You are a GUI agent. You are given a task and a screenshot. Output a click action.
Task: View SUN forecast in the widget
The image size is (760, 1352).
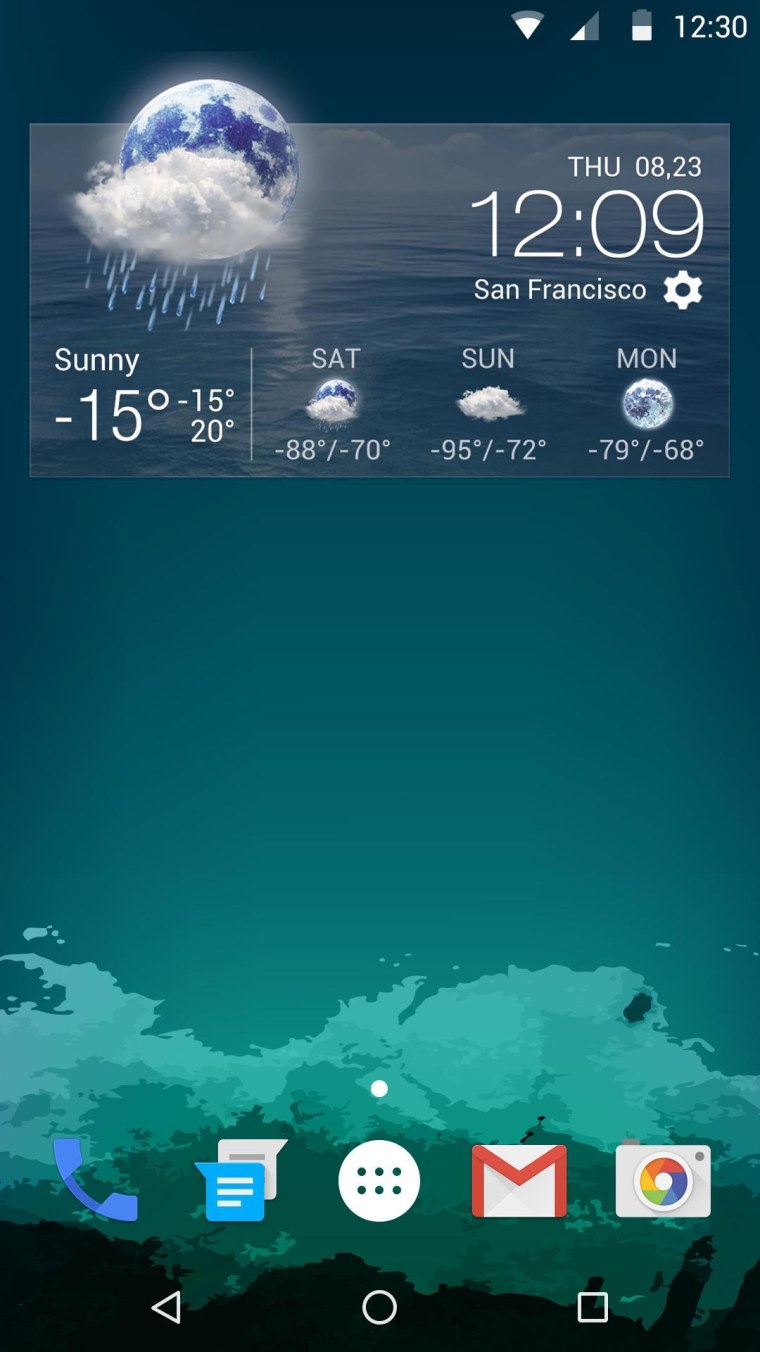coord(488,405)
